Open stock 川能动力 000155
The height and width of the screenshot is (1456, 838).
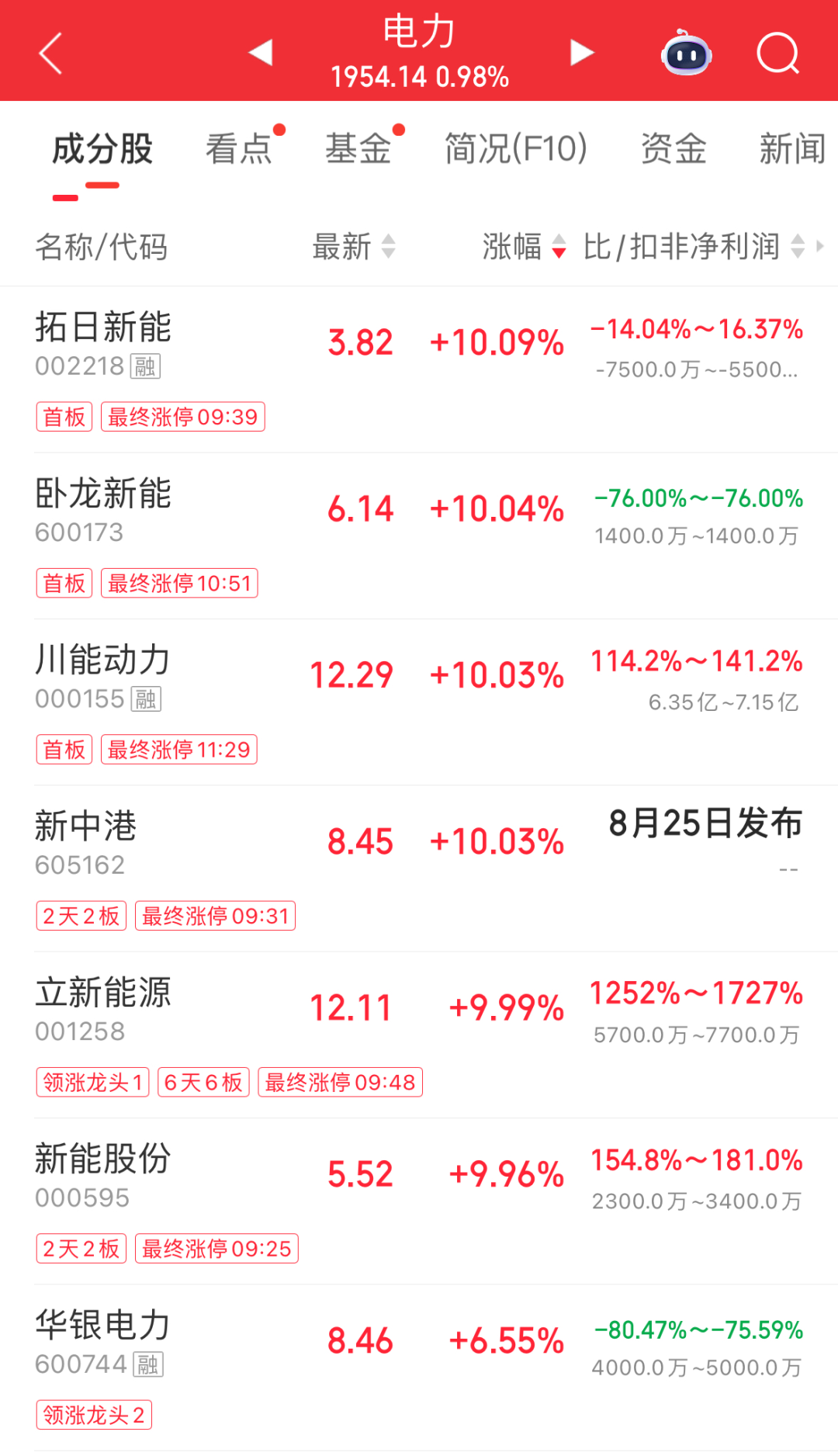pos(419,702)
